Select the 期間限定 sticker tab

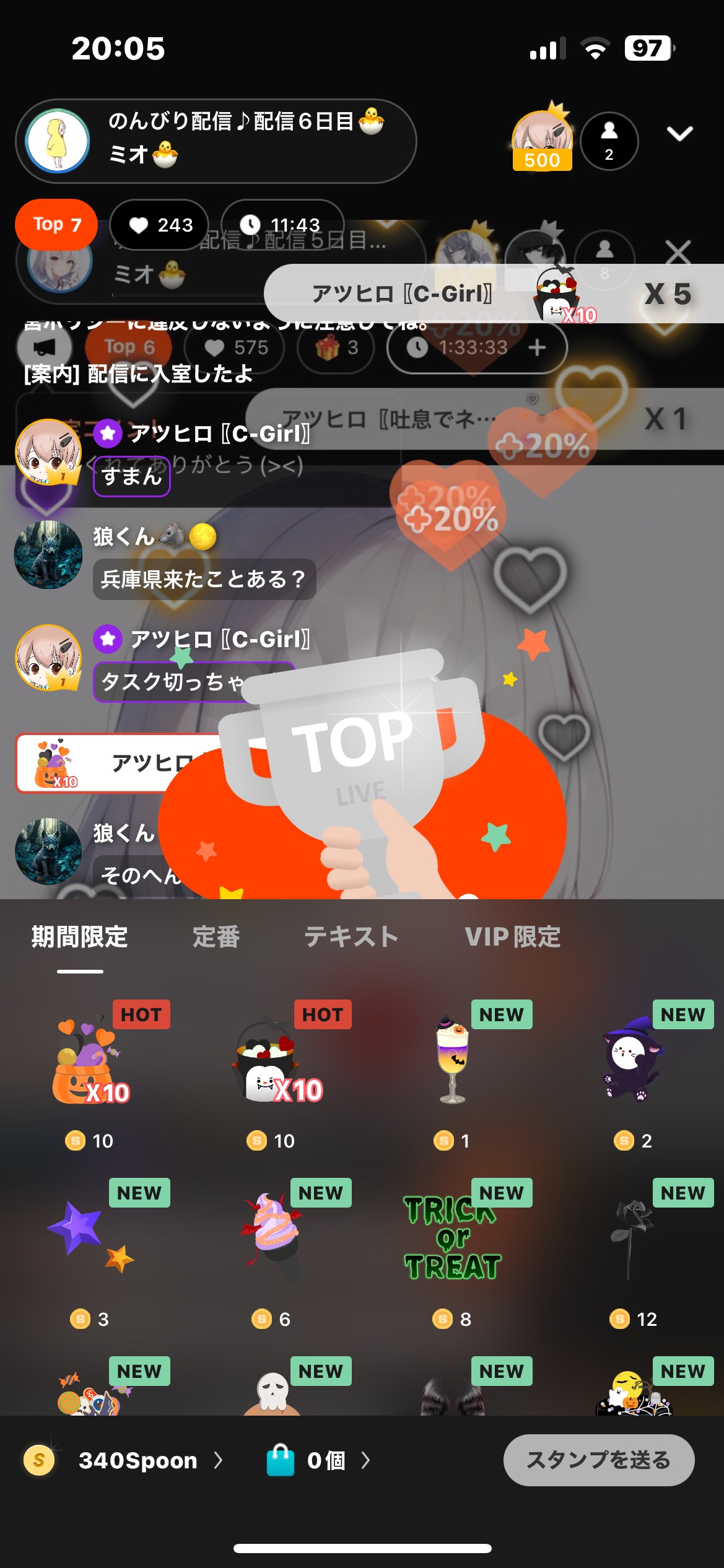80,936
